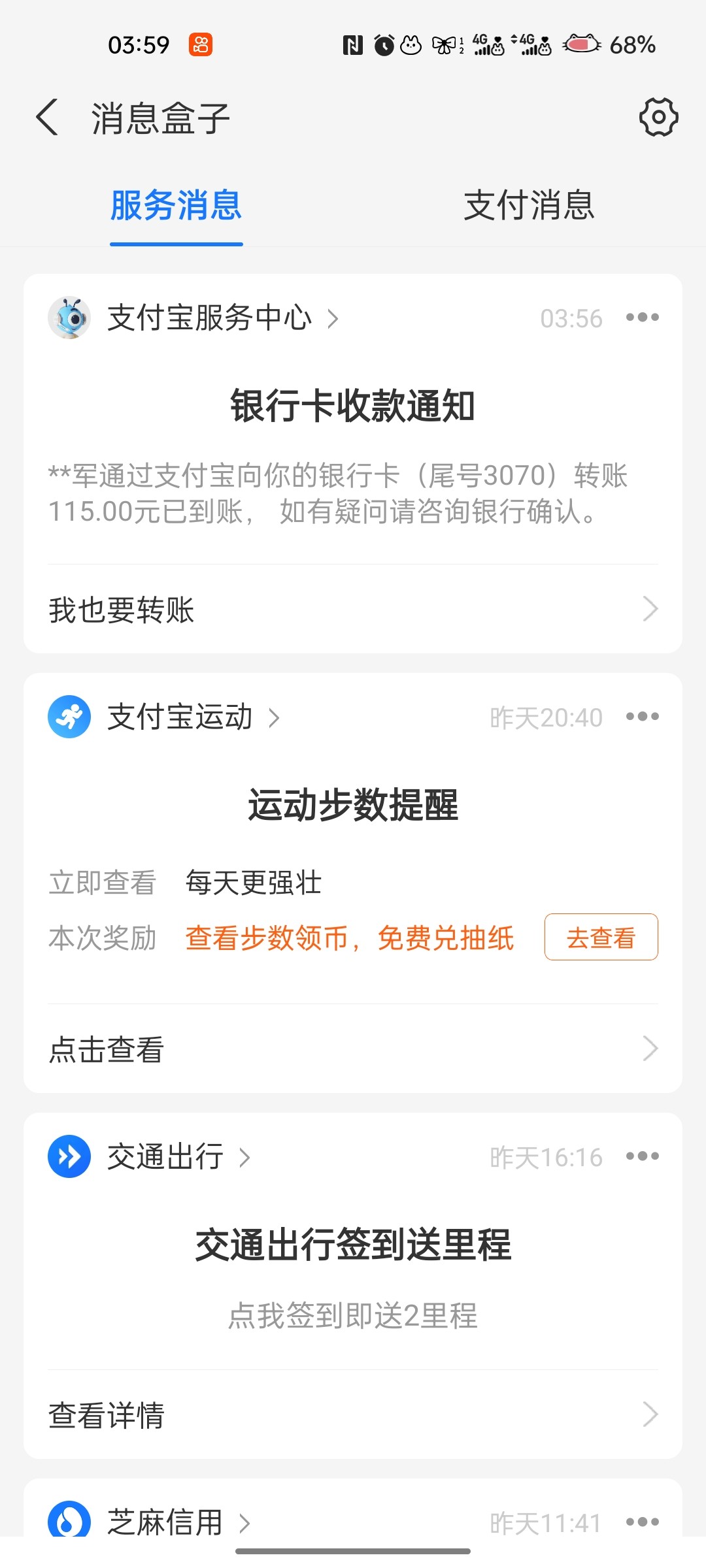Open message box settings gear
The width and height of the screenshot is (706, 1568).
pyautogui.click(x=658, y=118)
